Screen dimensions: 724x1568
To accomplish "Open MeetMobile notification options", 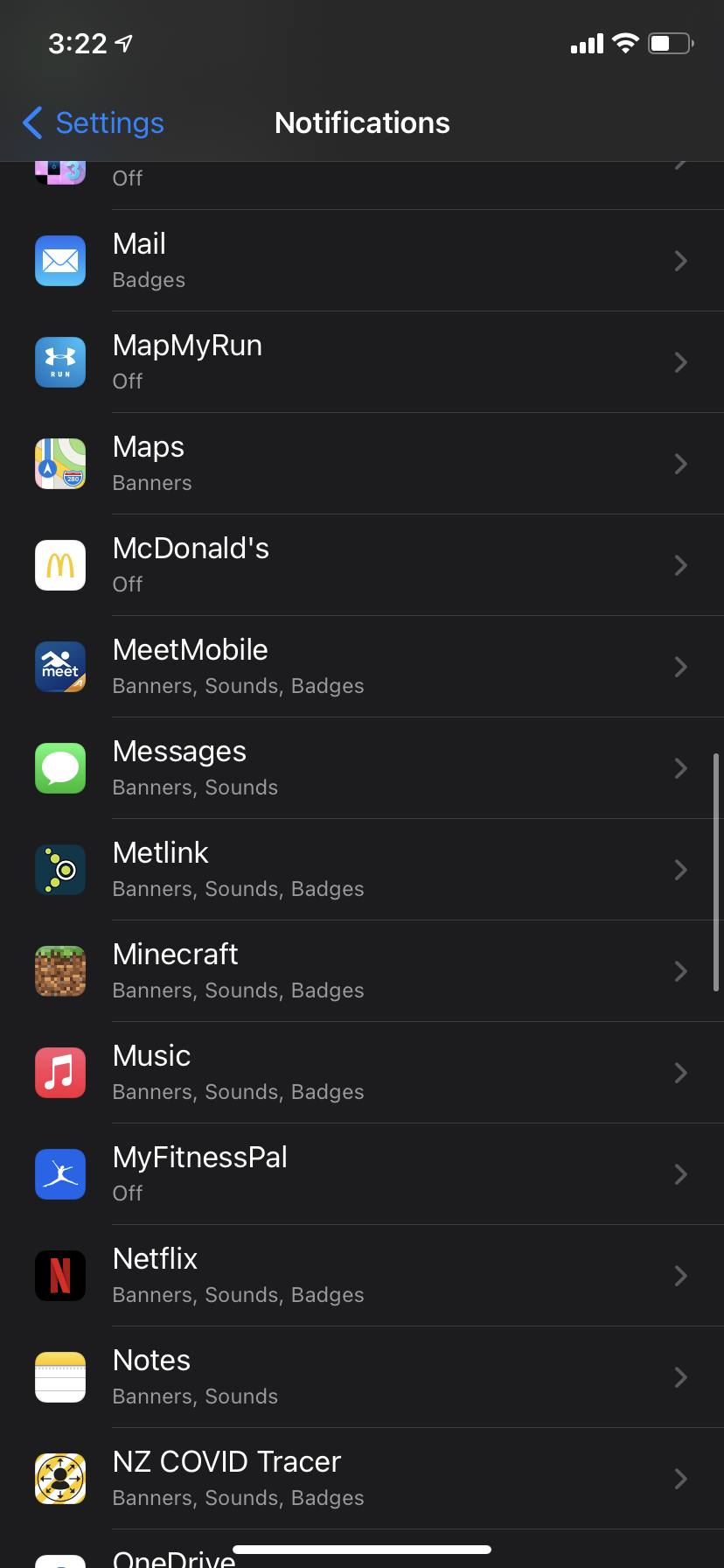I will 362,667.
